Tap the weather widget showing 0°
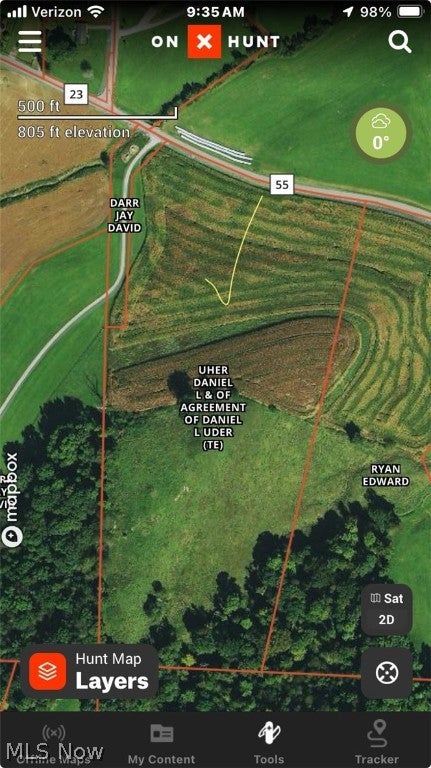The width and height of the screenshot is (431, 768). coord(381,133)
